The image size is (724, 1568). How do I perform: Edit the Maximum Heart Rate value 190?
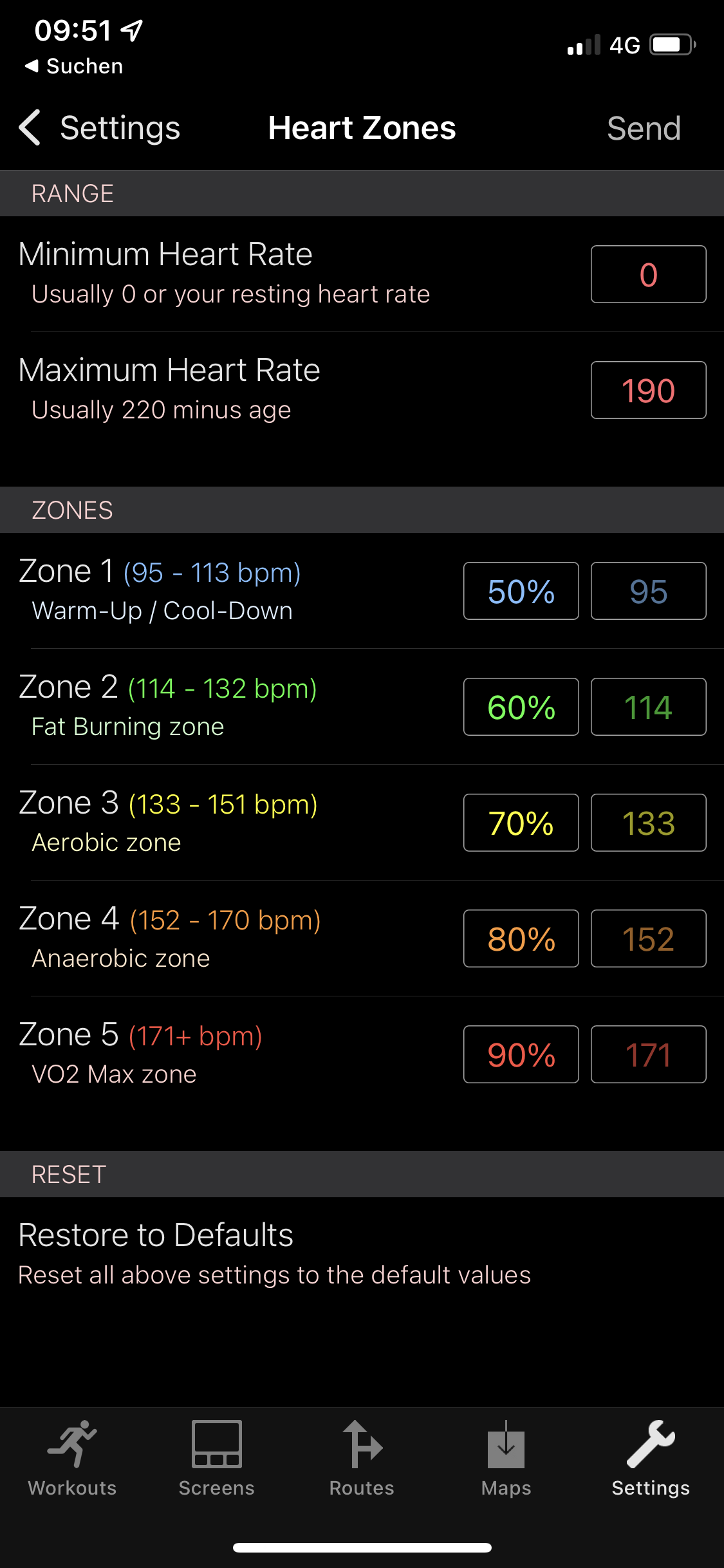[x=648, y=390]
